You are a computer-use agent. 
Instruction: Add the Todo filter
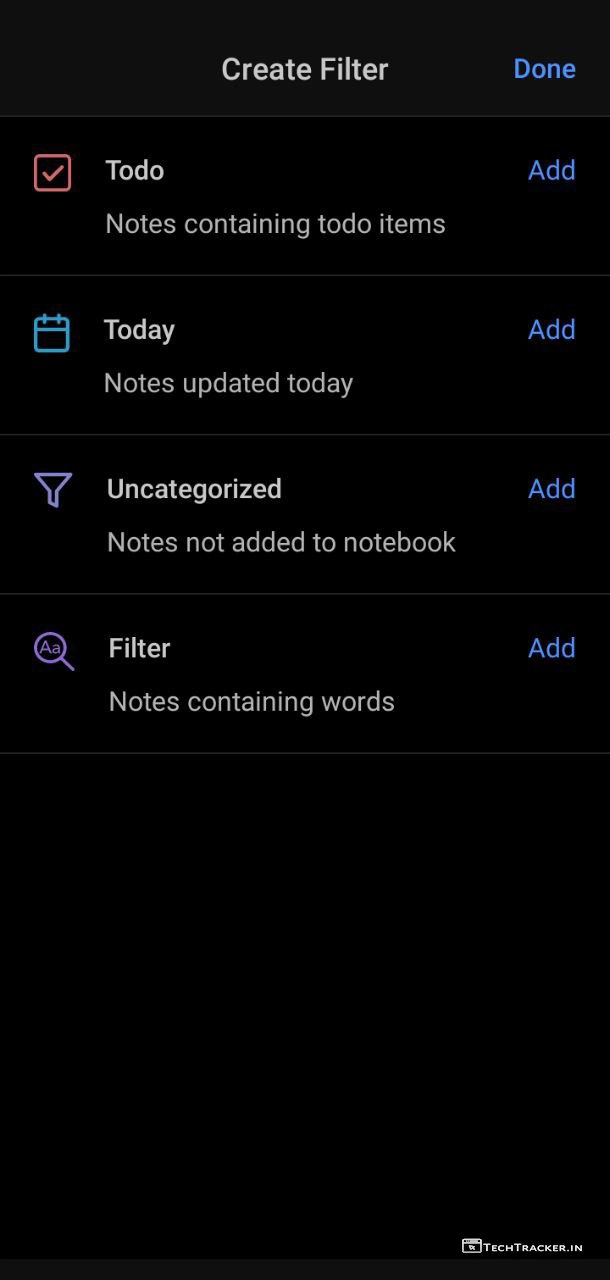point(551,170)
